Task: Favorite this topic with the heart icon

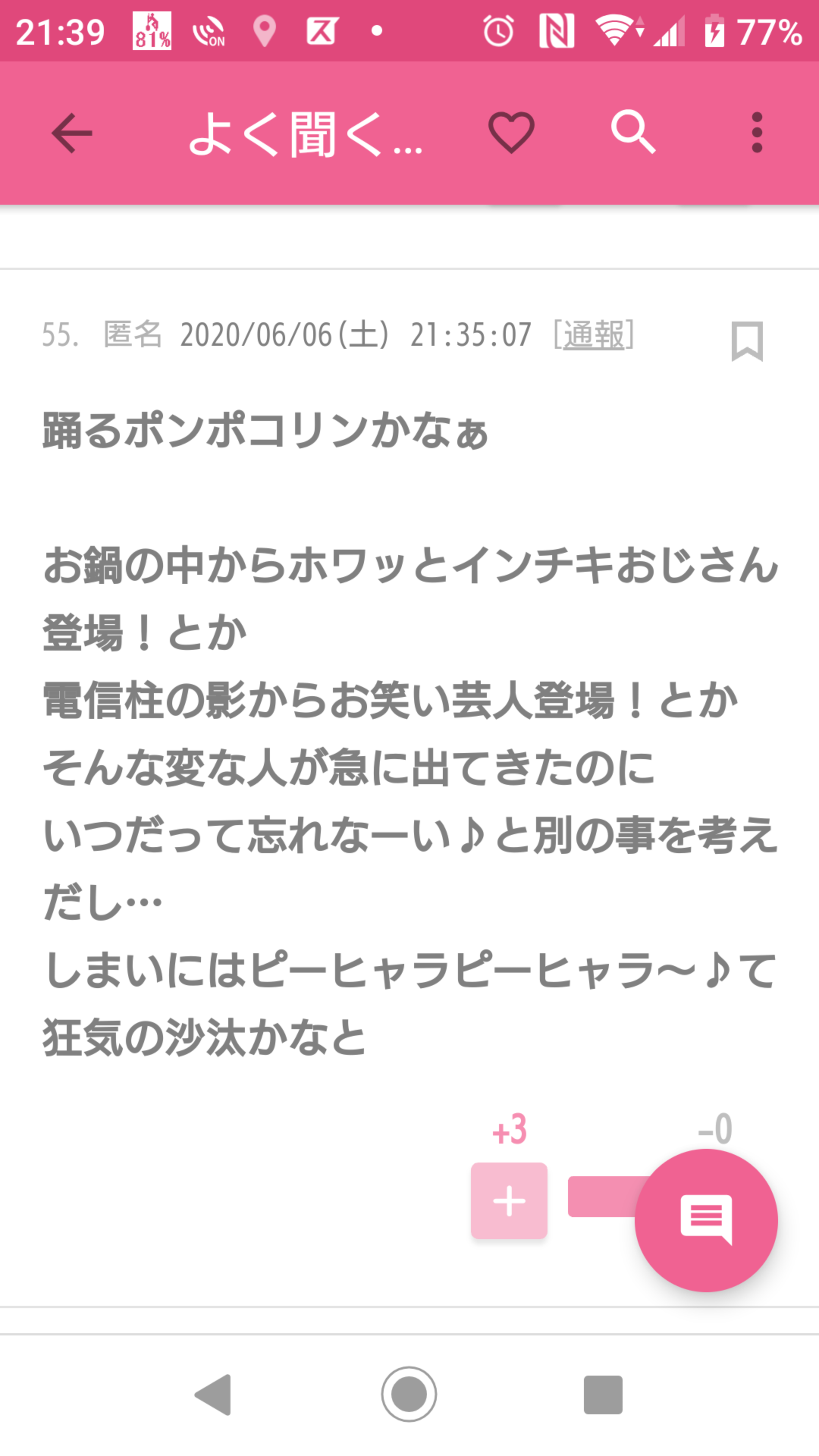Action: point(511,133)
